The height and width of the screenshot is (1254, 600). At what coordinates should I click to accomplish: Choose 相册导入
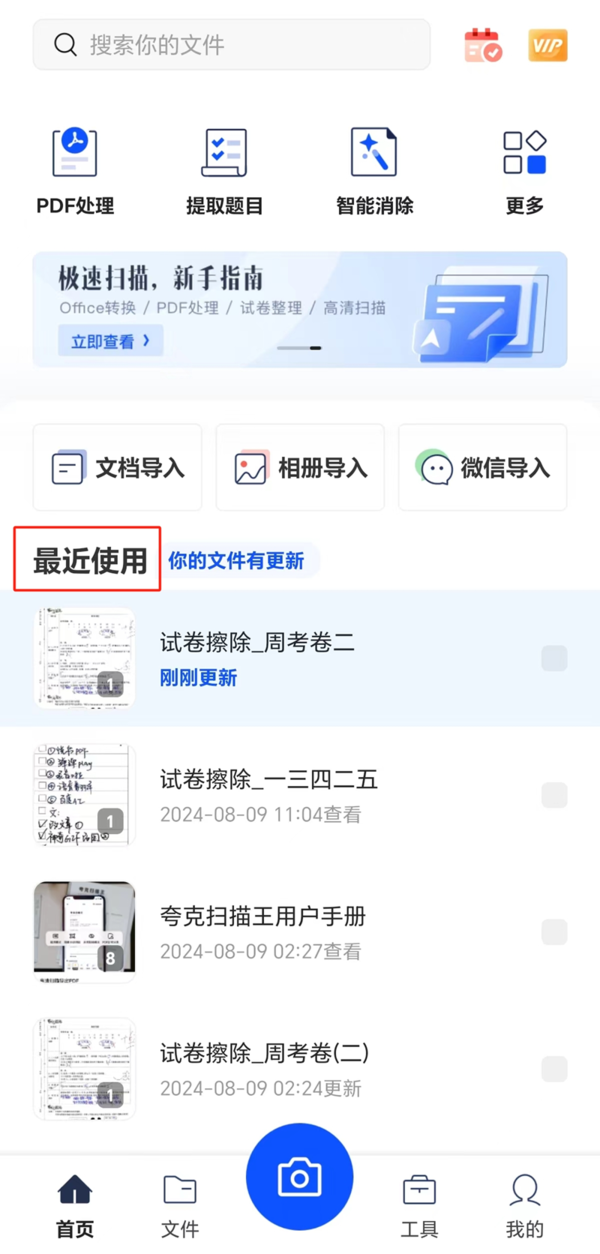click(x=300, y=467)
